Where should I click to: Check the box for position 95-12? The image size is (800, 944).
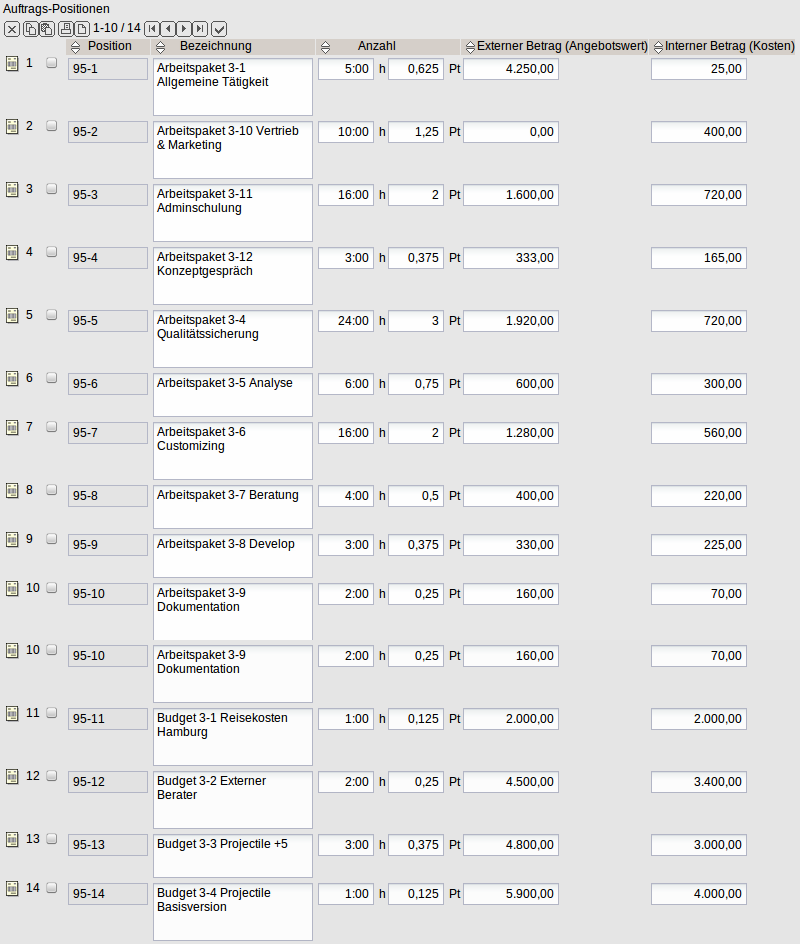[52, 776]
